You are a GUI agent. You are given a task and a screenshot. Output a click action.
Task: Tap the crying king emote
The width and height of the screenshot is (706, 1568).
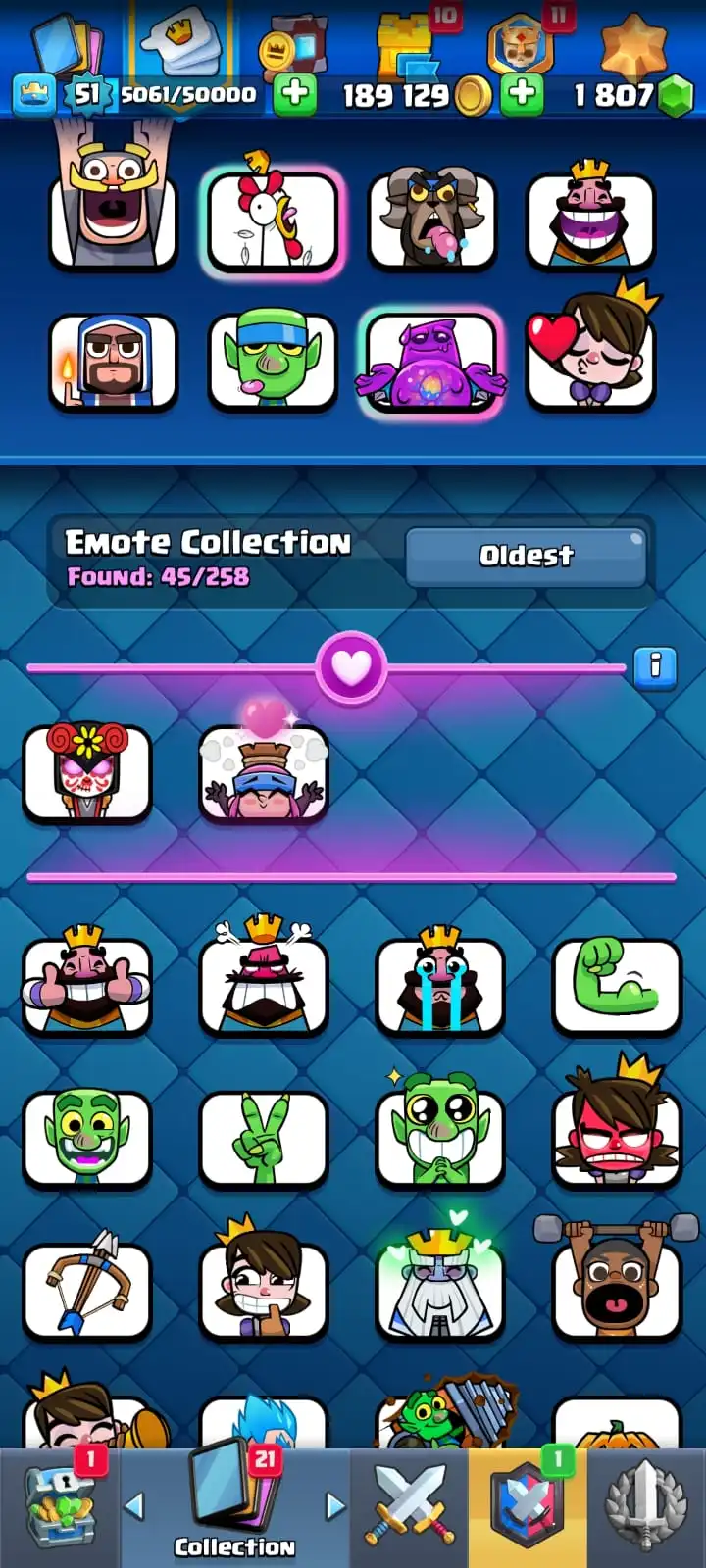coord(440,985)
